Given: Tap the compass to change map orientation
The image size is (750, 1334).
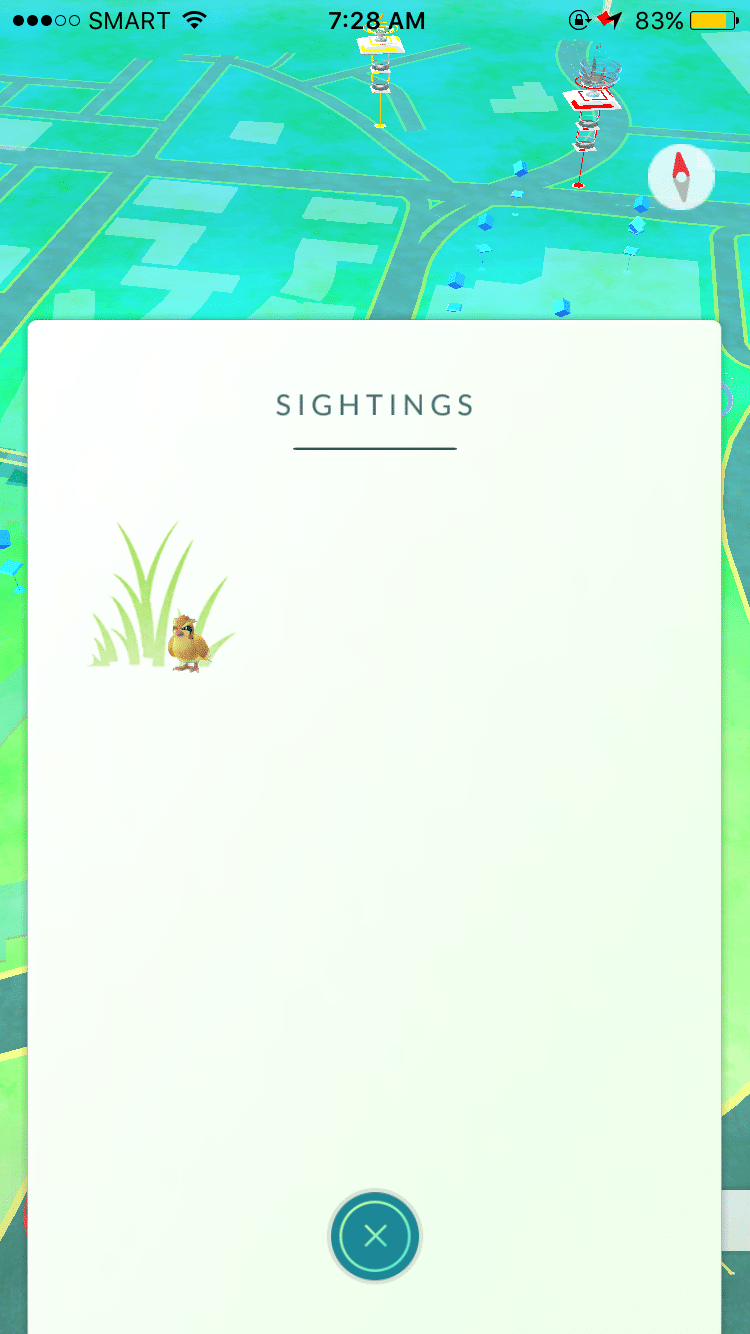Looking at the screenshot, I should click(x=681, y=178).
